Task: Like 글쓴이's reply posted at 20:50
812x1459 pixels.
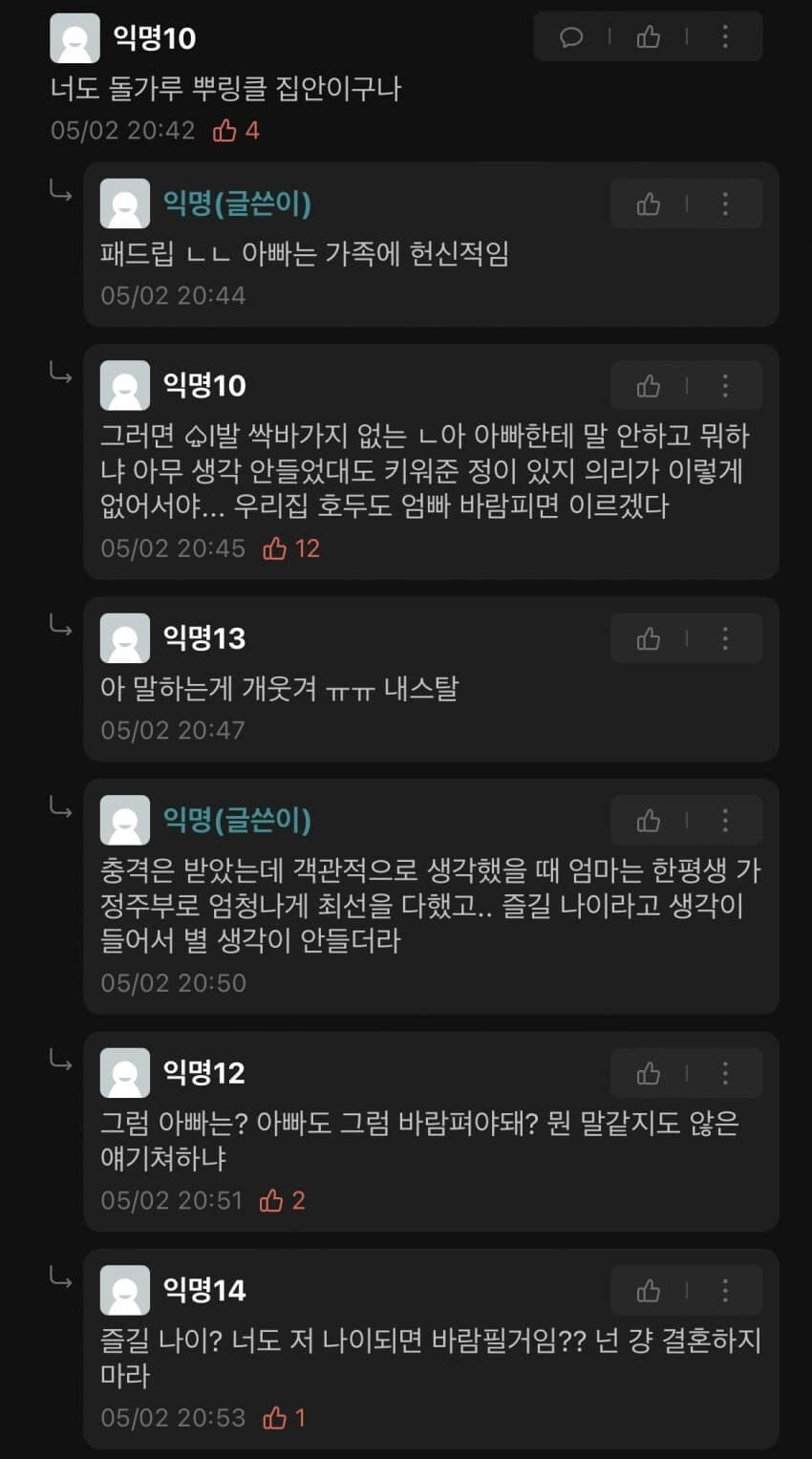Action: tap(649, 820)
